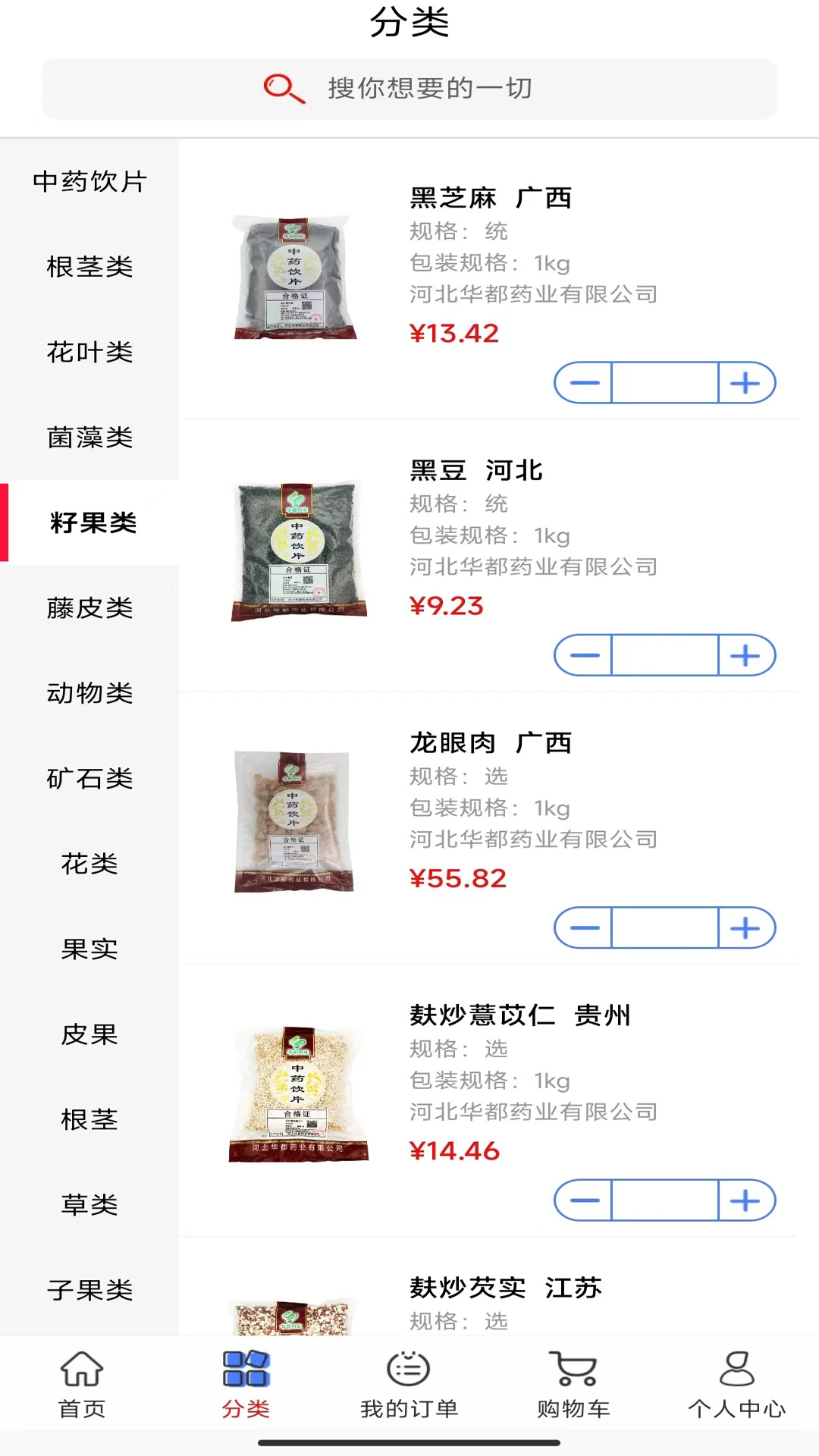The height and width of the screenshot is (1456, 819).
Task: Open the 菌藻类 category
Action: [91, 438]
